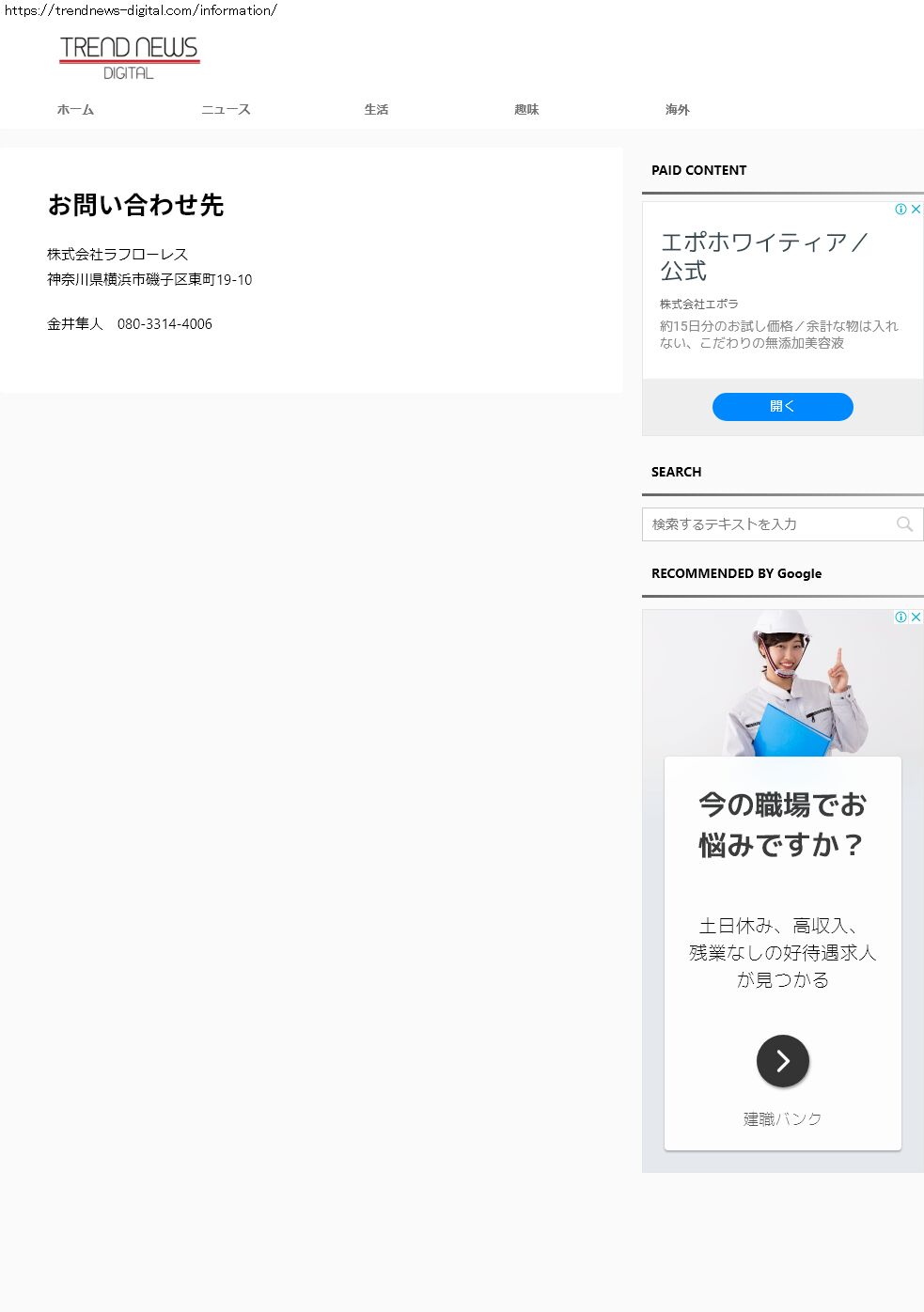Image resolution: width=924 pixels, height=1312 pixels.
Task: Open the 今の職場でお悩みですか ad card
Action: tap(782, 825)
